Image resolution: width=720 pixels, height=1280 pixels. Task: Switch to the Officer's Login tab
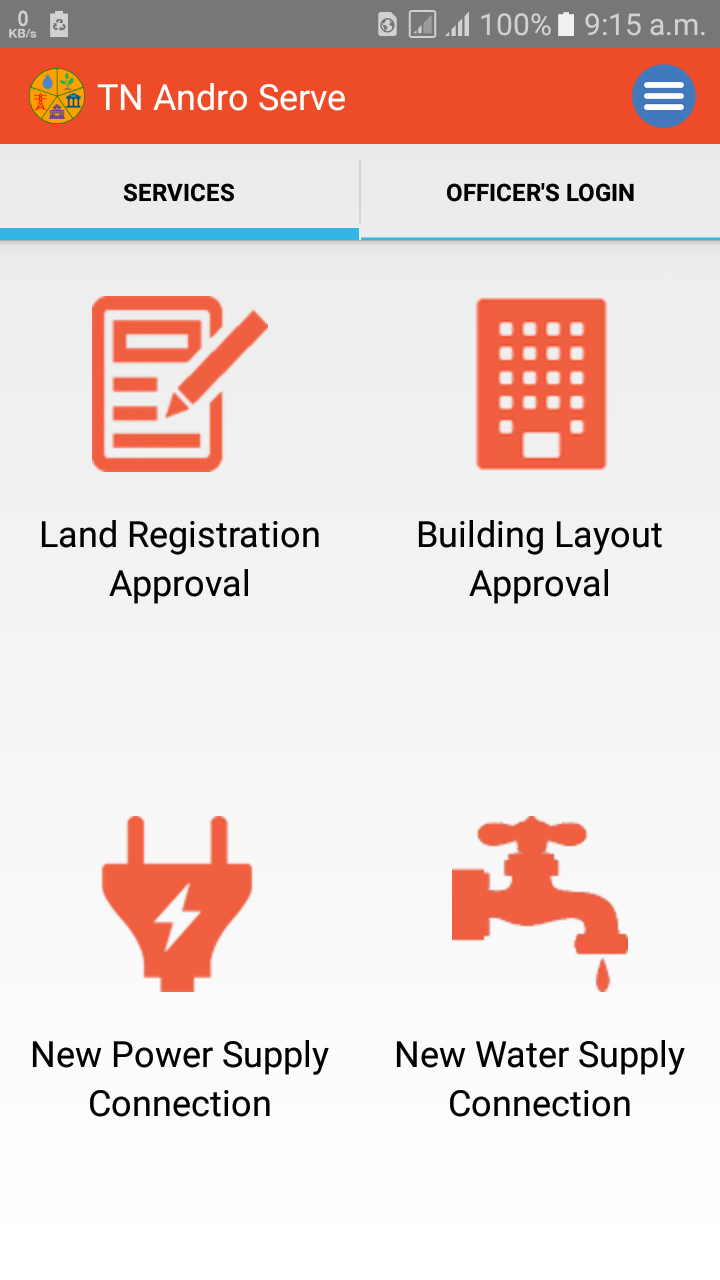(x=540, y=192)
